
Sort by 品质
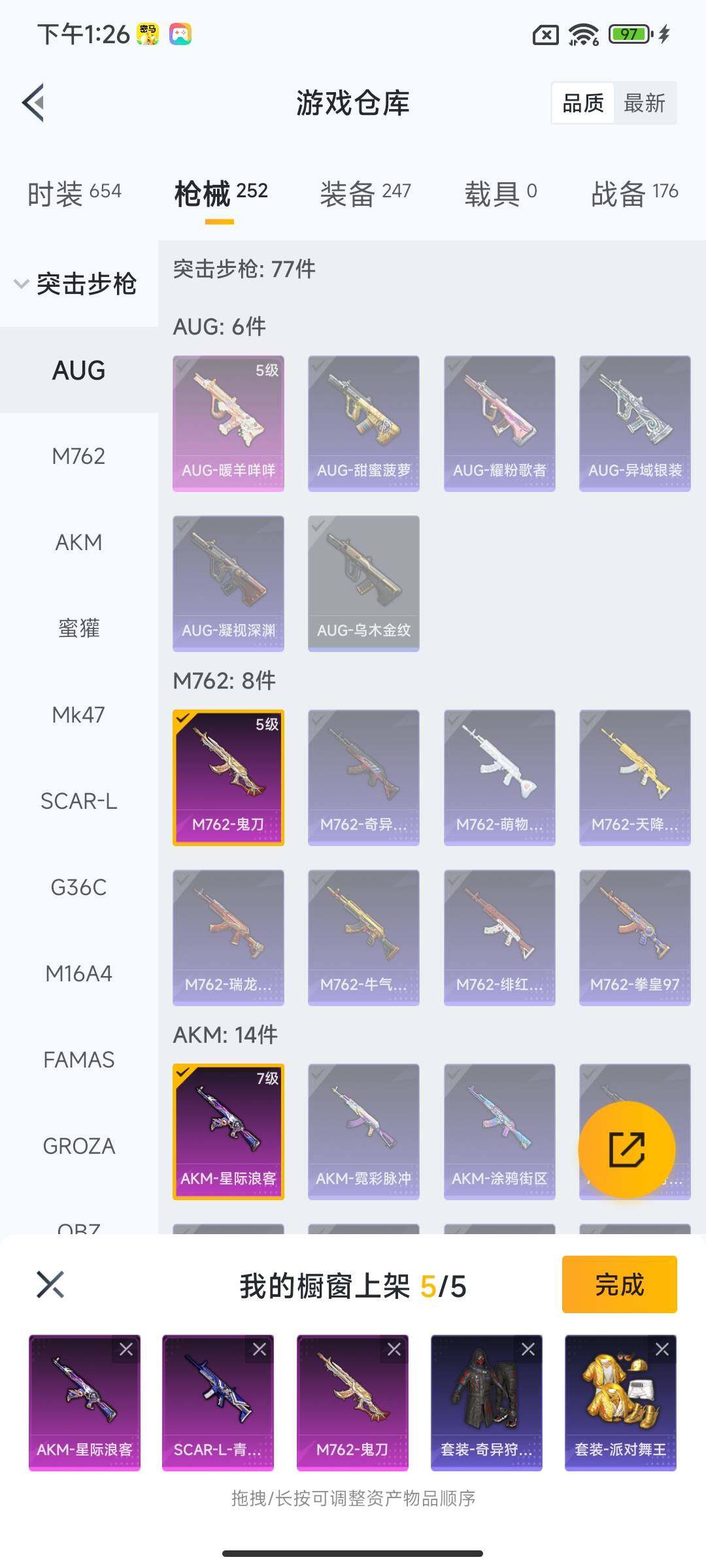point(582,103)
